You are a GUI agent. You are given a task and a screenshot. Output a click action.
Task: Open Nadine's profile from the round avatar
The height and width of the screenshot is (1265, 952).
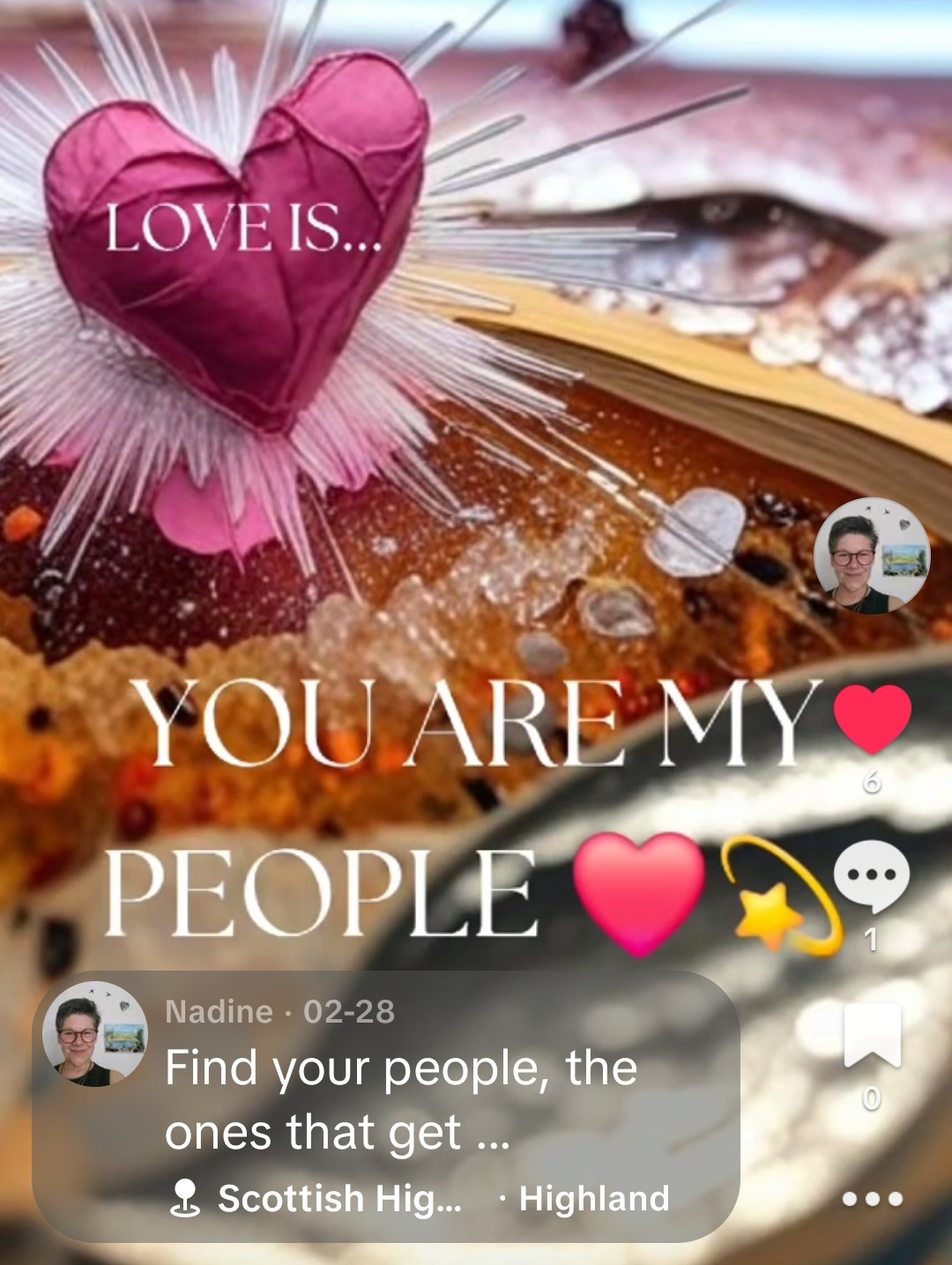pos(871,555)
